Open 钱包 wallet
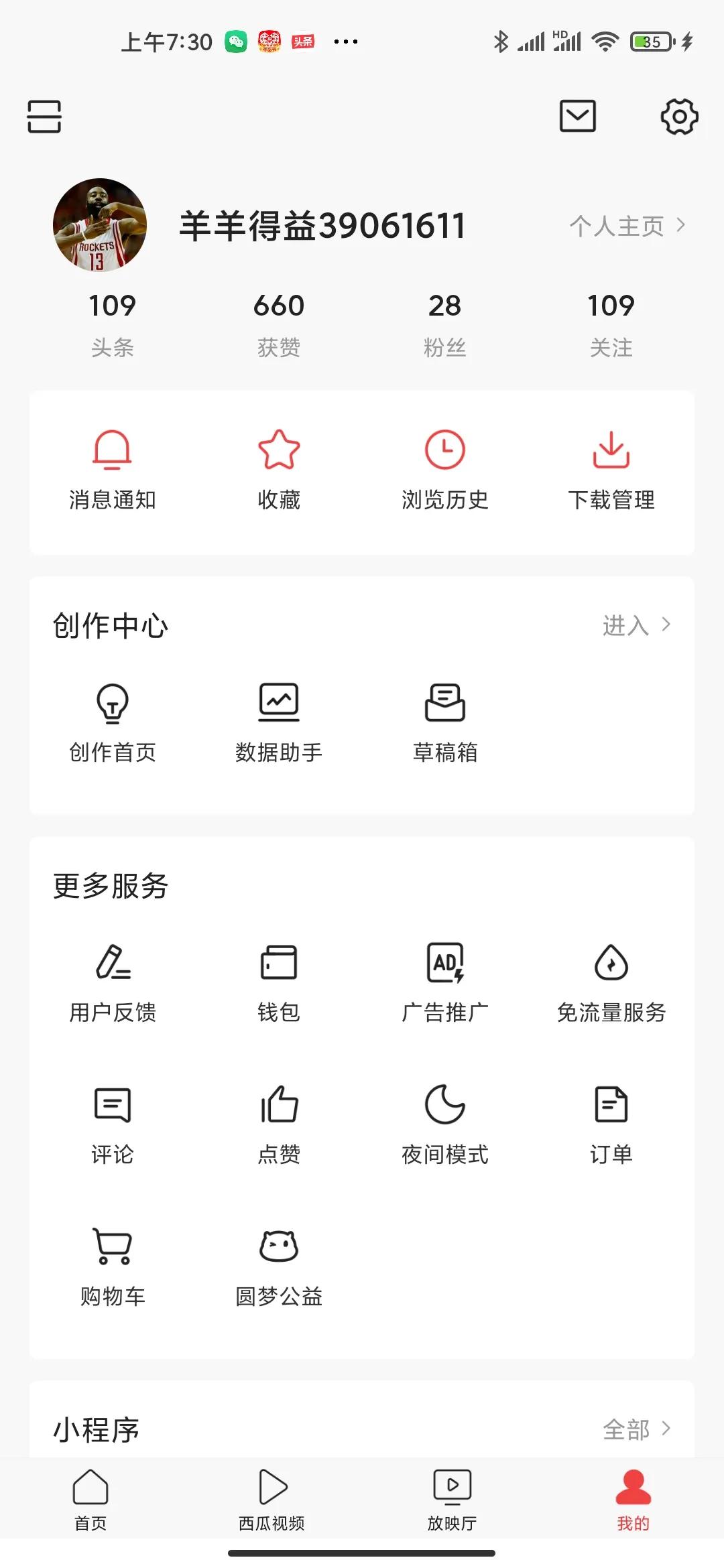This screenshot has height=1568, width=724. pyautogui.click(x=280, y=978)
